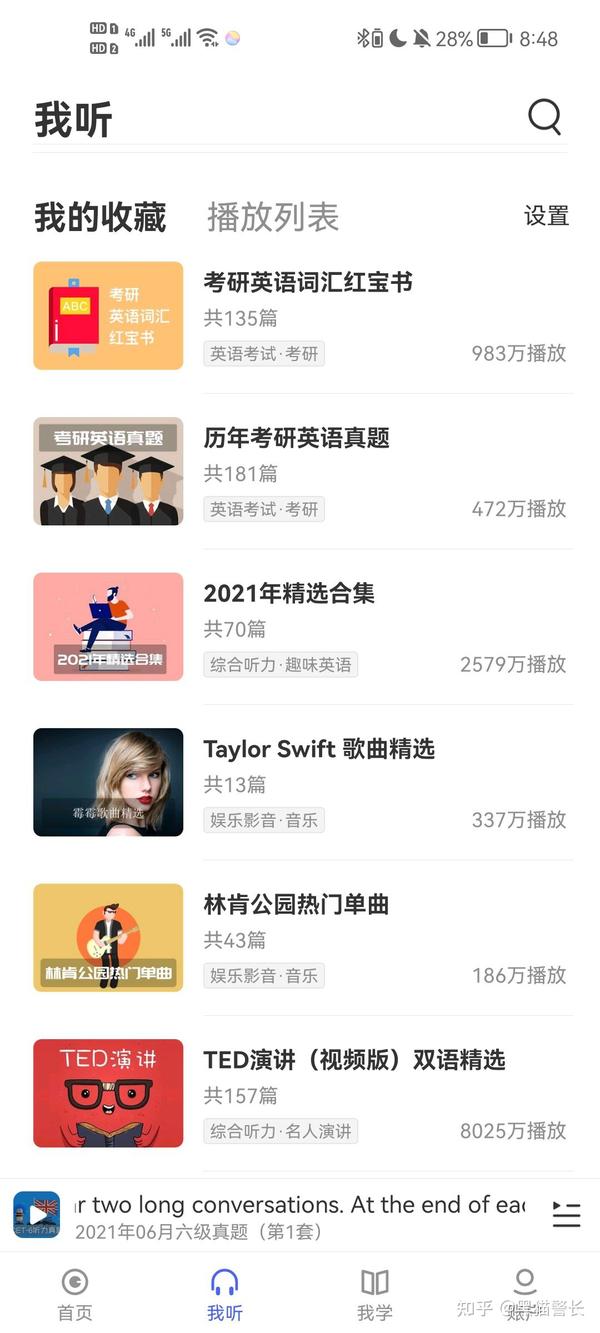This screenshot has width=600, height=1333.
Task: Switch to the 播放列表 tab
Action: point(273,217)
